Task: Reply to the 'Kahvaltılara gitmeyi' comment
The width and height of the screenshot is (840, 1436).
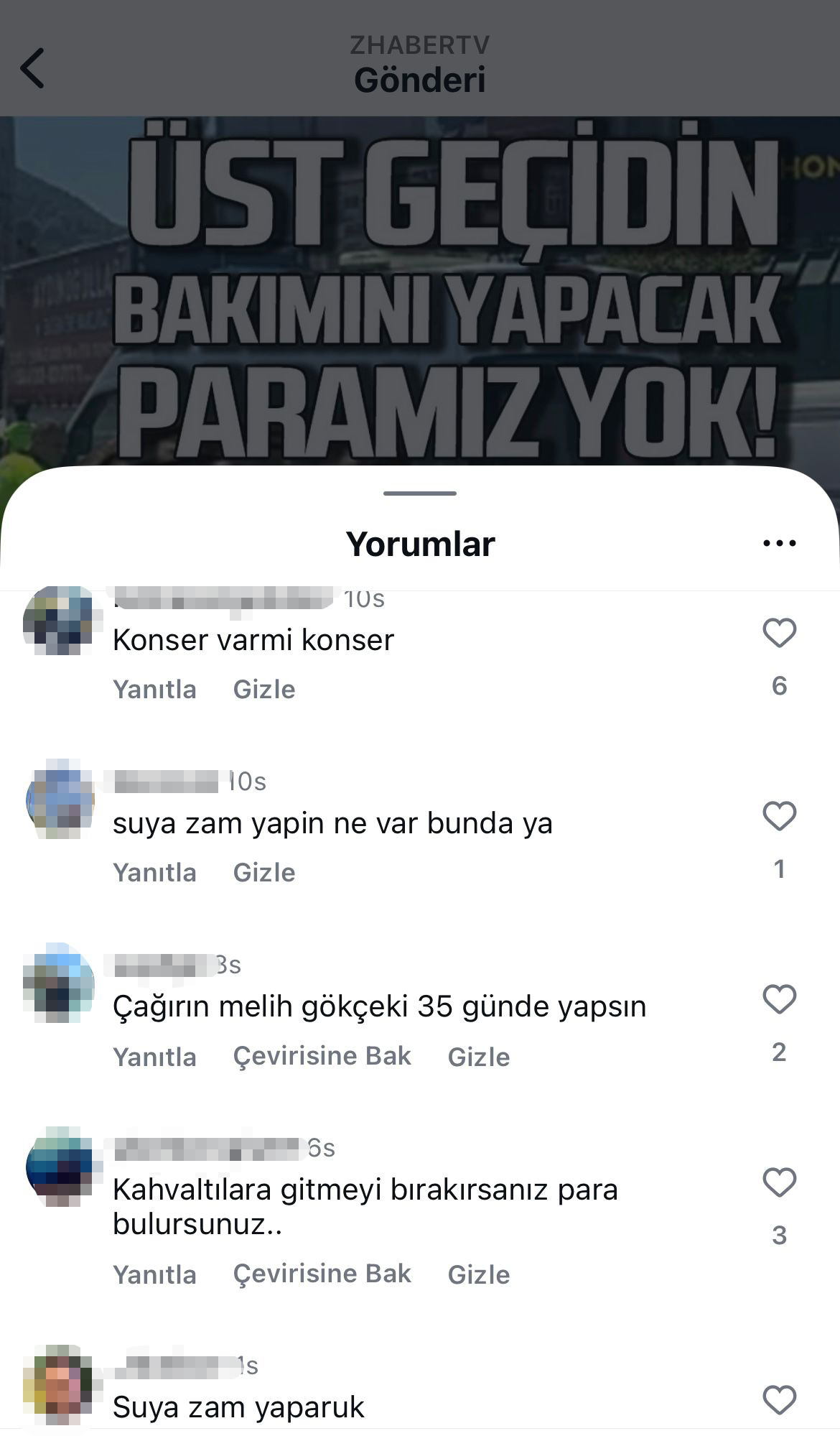Action: click(x=154, y=1274)
